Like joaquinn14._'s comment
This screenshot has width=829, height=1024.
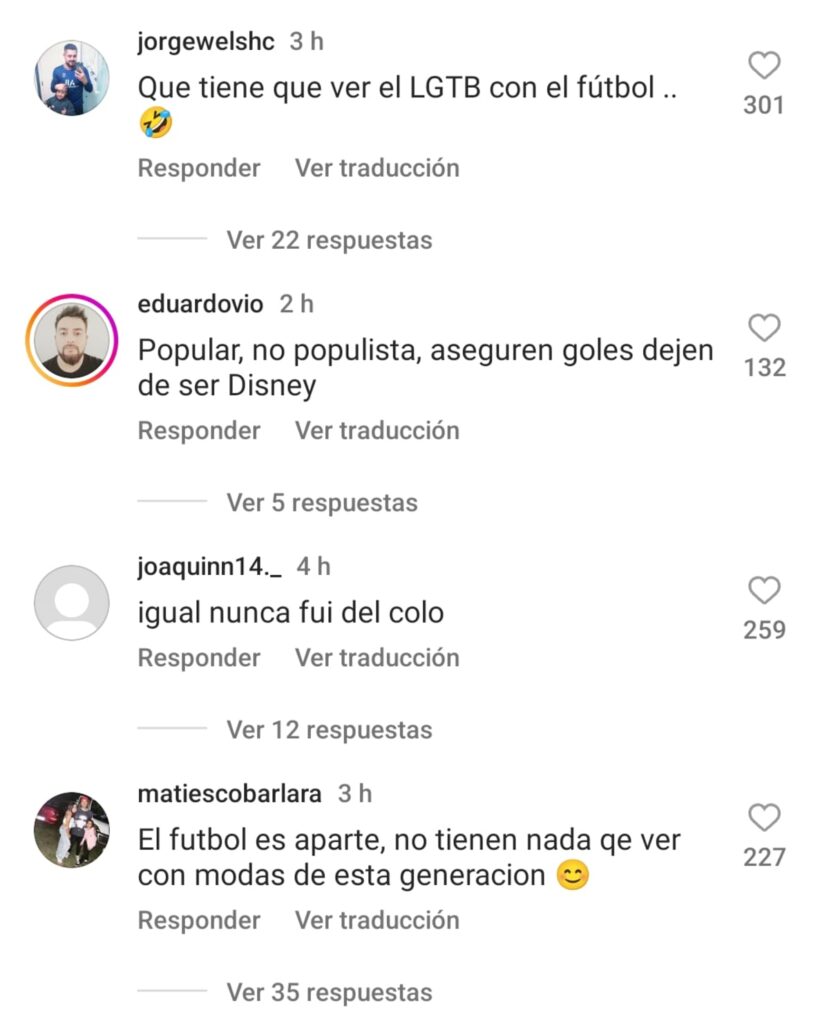tap(764, 591)
